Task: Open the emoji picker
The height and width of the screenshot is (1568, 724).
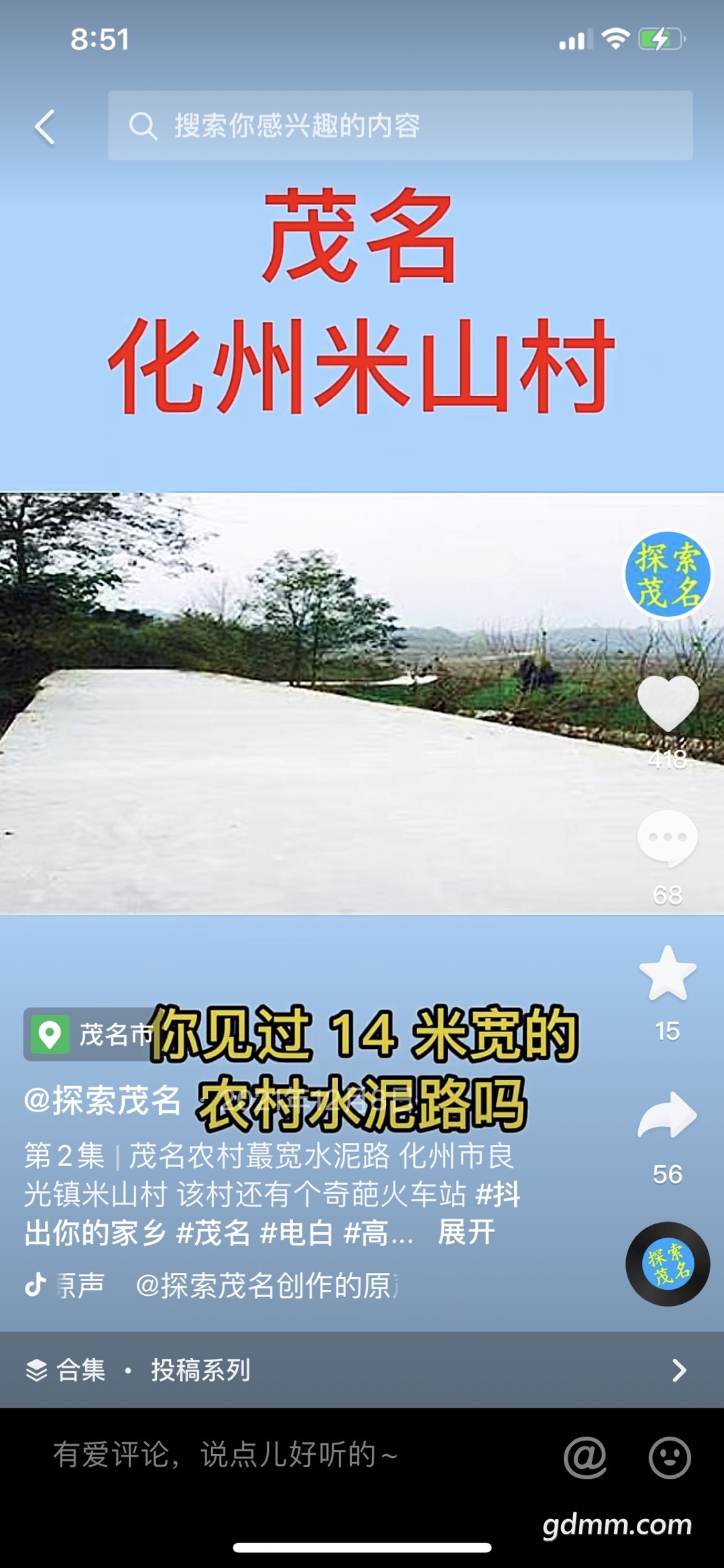Action: tap(670, 1457)
